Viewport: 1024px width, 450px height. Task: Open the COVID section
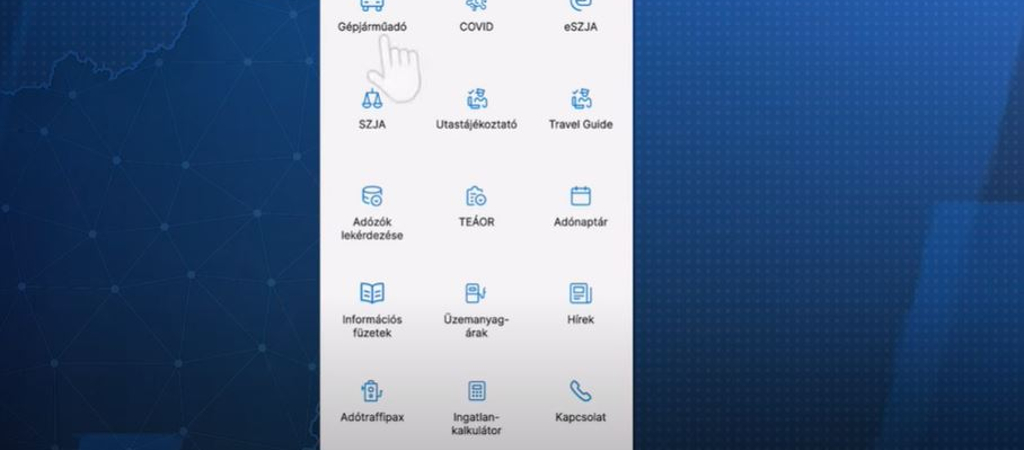(x=476, y=18)
